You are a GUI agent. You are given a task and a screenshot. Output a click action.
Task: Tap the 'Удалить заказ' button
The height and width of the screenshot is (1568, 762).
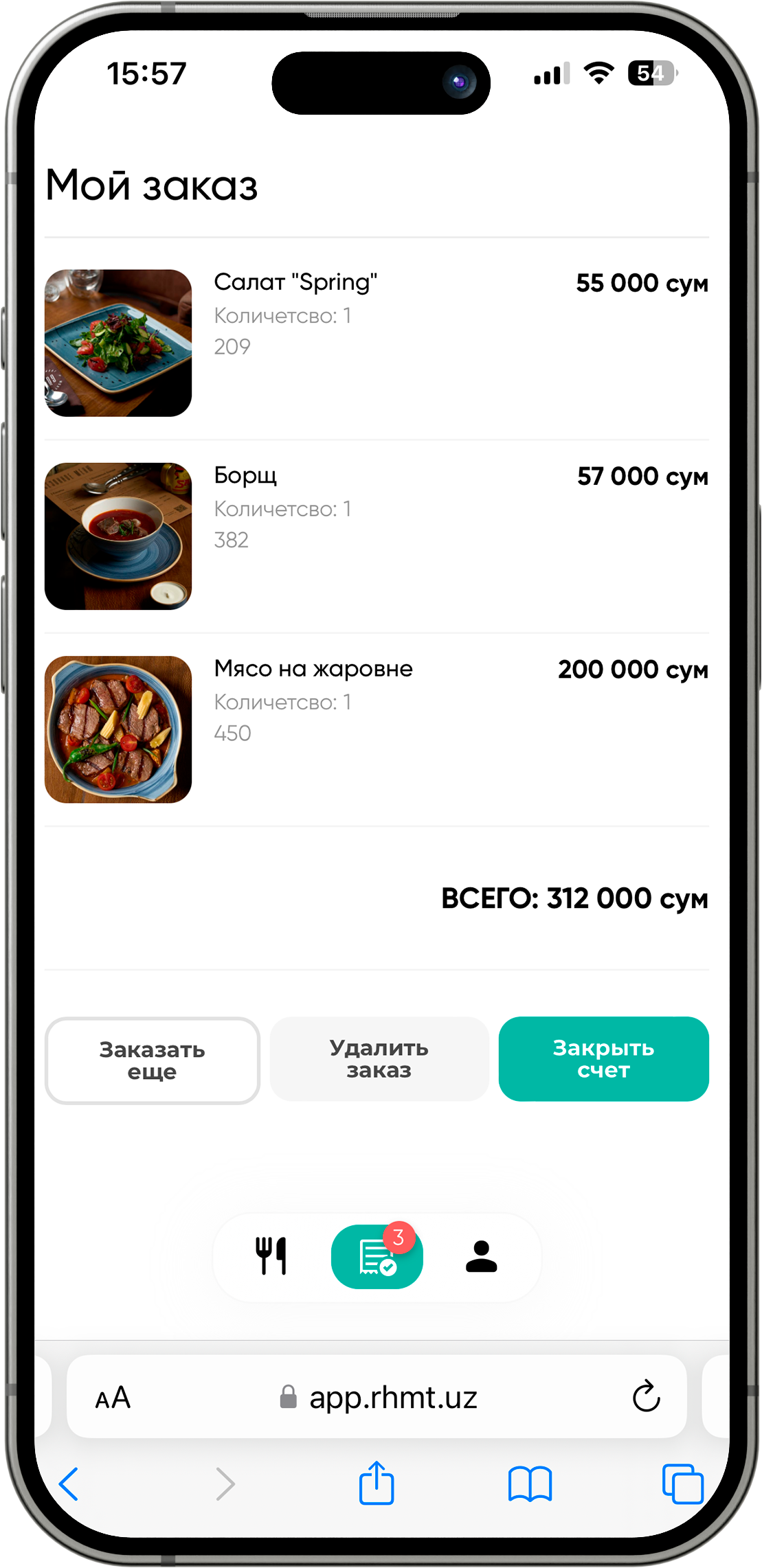point(379,1059)
